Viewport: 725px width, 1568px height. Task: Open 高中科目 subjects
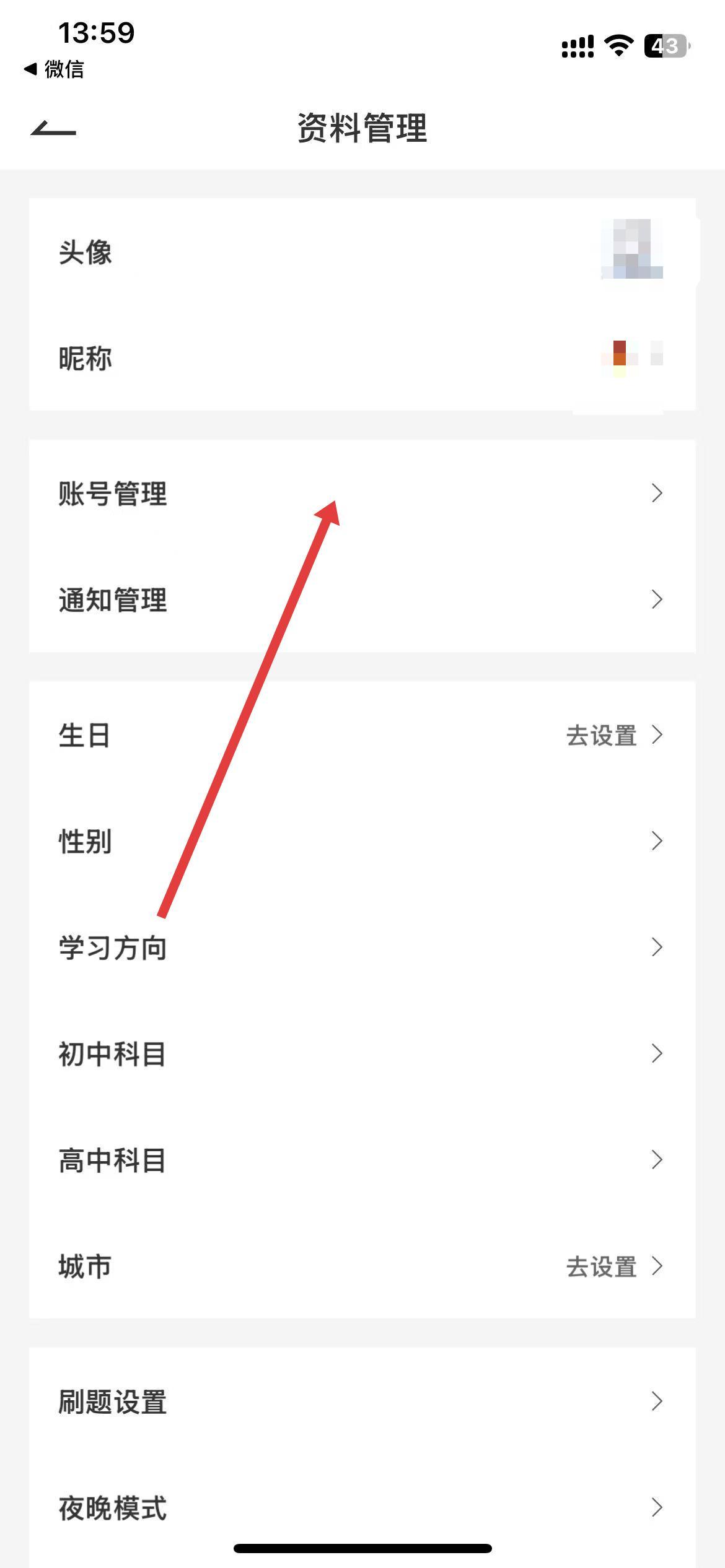tap(362, 1160)
